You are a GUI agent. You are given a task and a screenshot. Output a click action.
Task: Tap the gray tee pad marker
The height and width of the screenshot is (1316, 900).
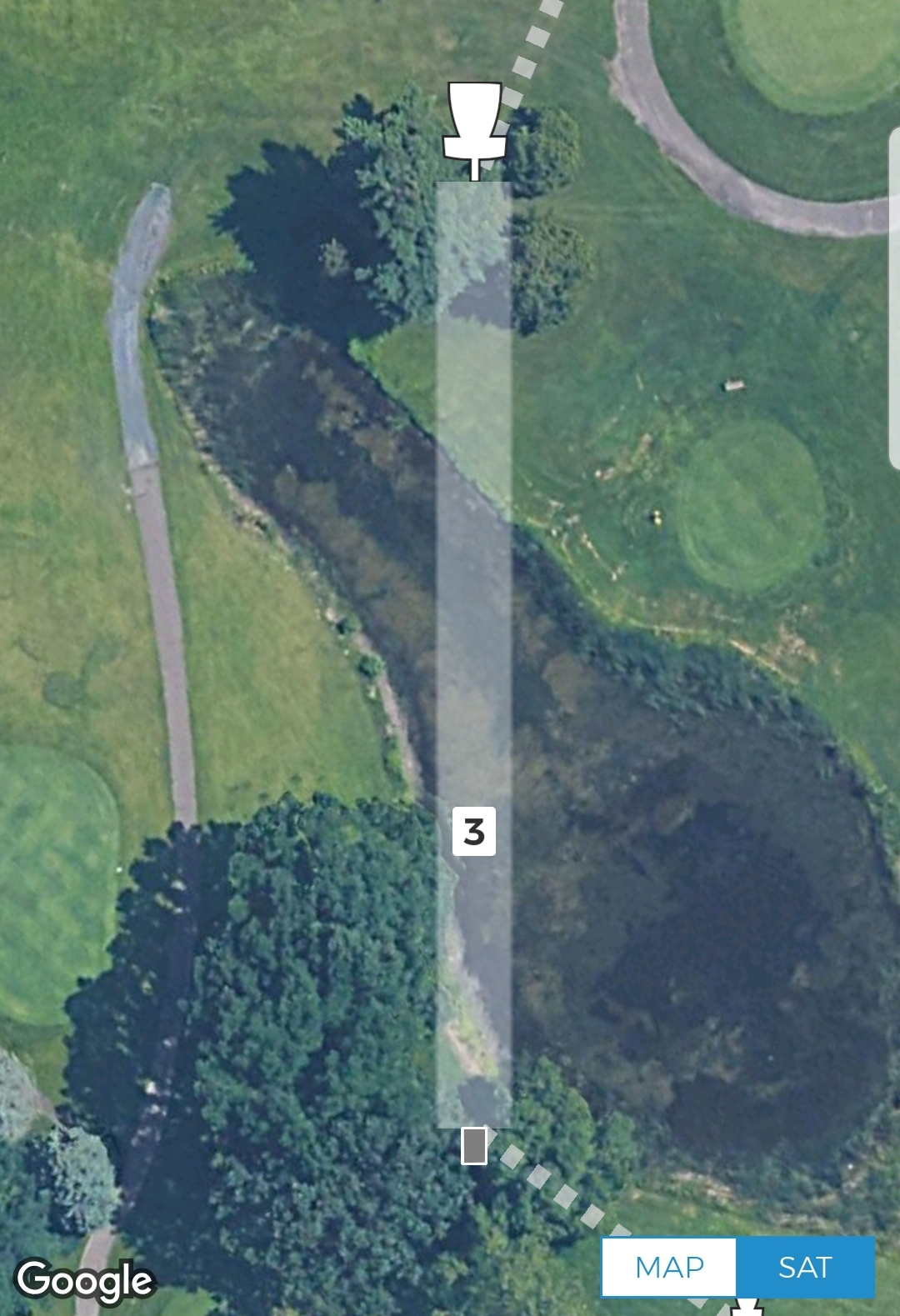[x=474, y=1145]
